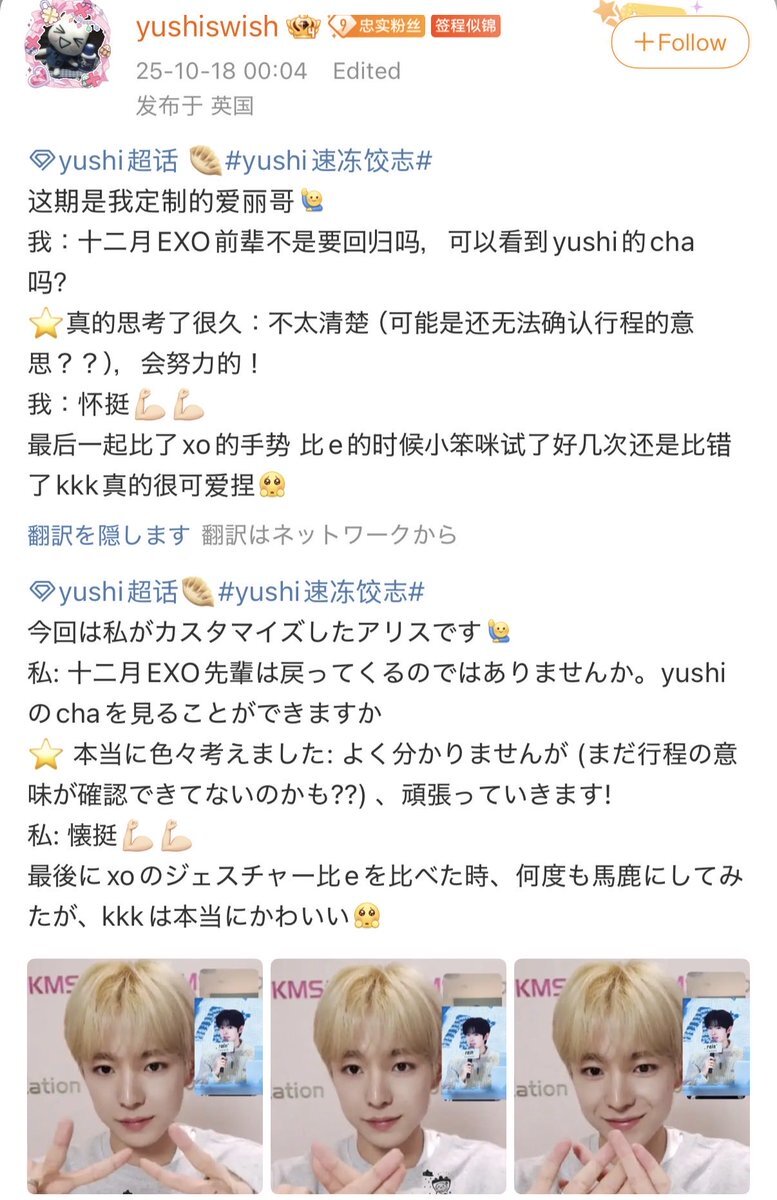Open the first photo of the post
The height and width of the screenshot is (1200, 777).
pyautogui.click(x=145, y=1075)
